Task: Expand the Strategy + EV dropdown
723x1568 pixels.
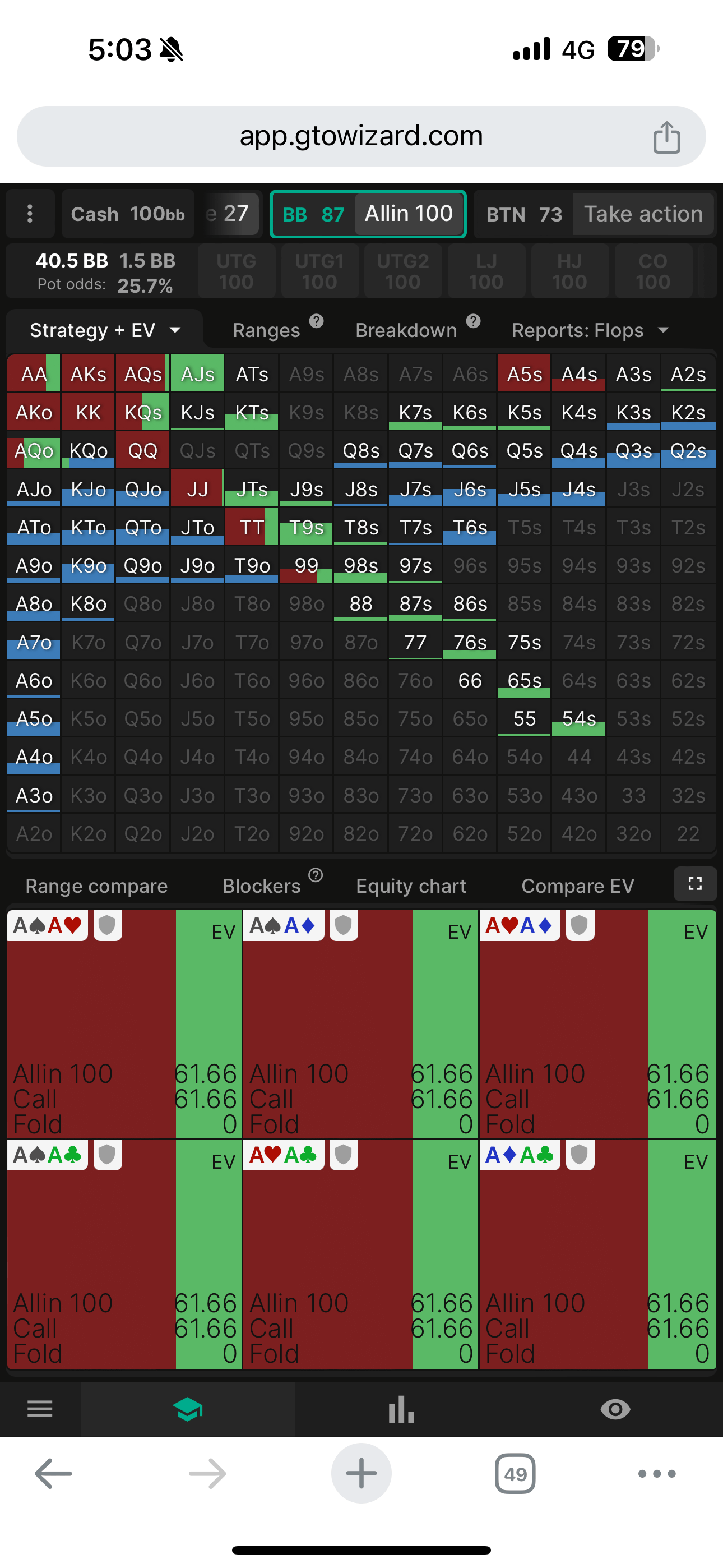Action: coord(105,330)
